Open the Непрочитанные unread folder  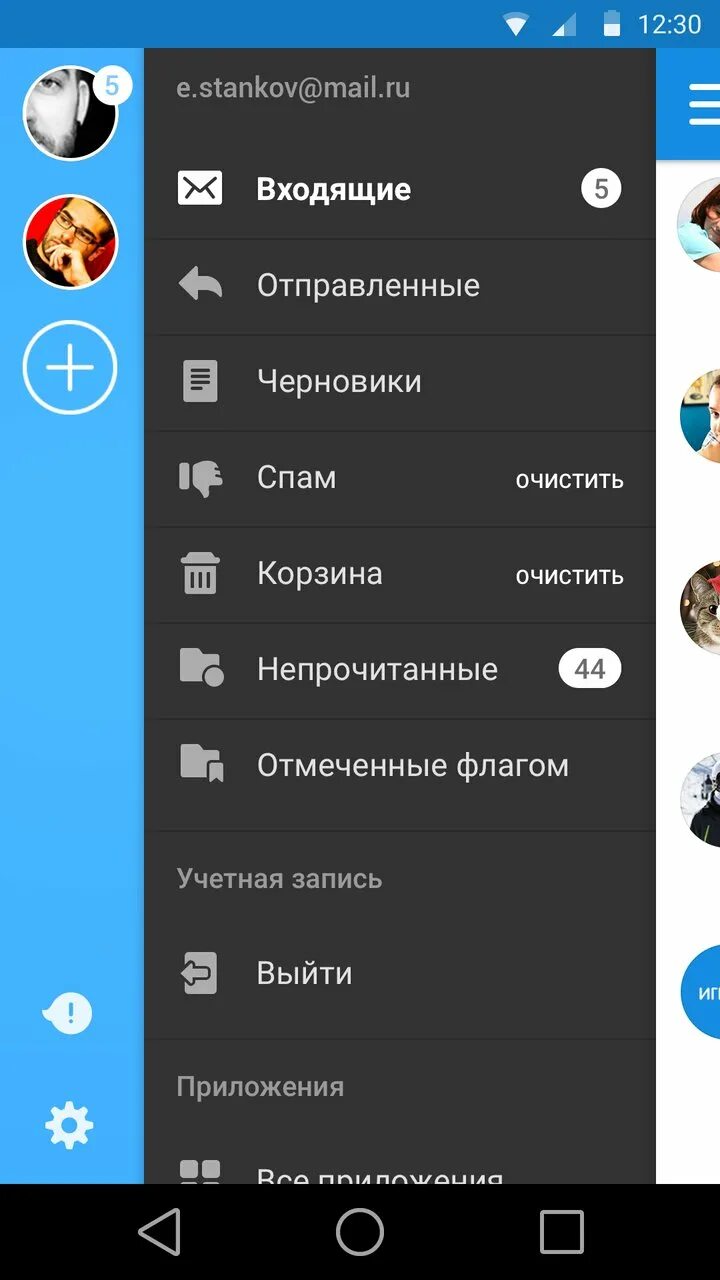click(x=400, y=670)
